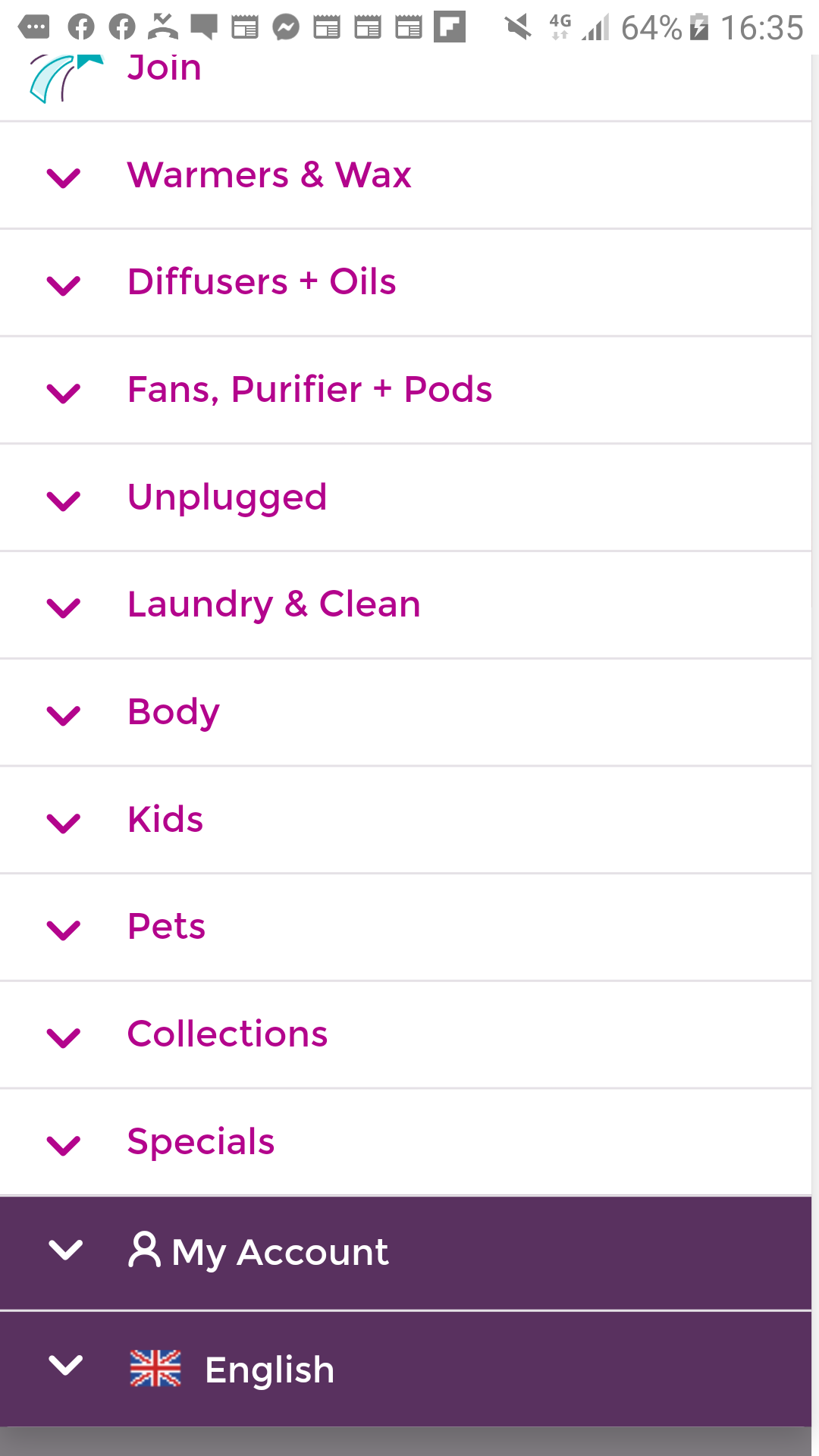This screenshot has height=1456, width=819.
Task: Open the Body category
Action: click(406, 713)
